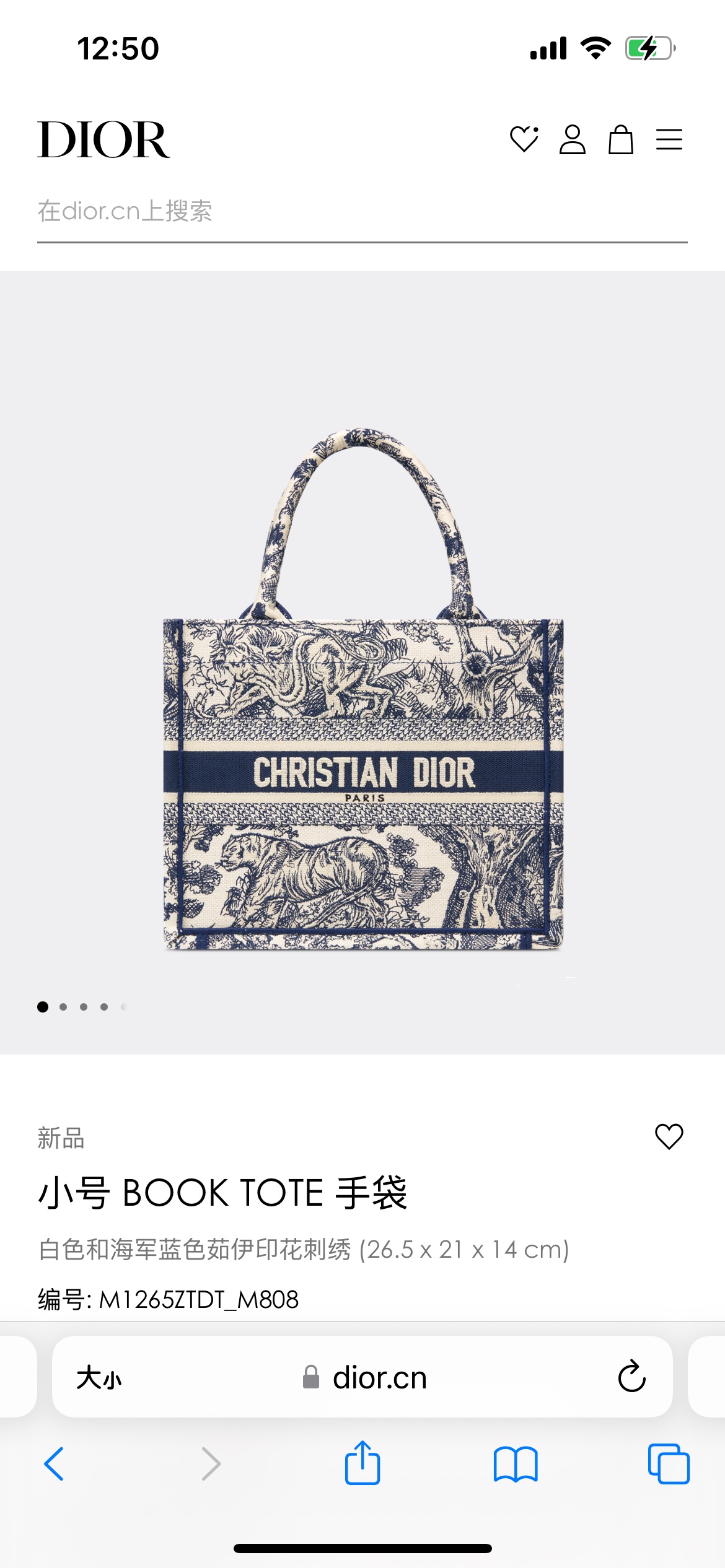Image resolution: width=725 pixels, height=1568 pixels.
Task: Open the Book Tote product image
Action: [362, 687]
